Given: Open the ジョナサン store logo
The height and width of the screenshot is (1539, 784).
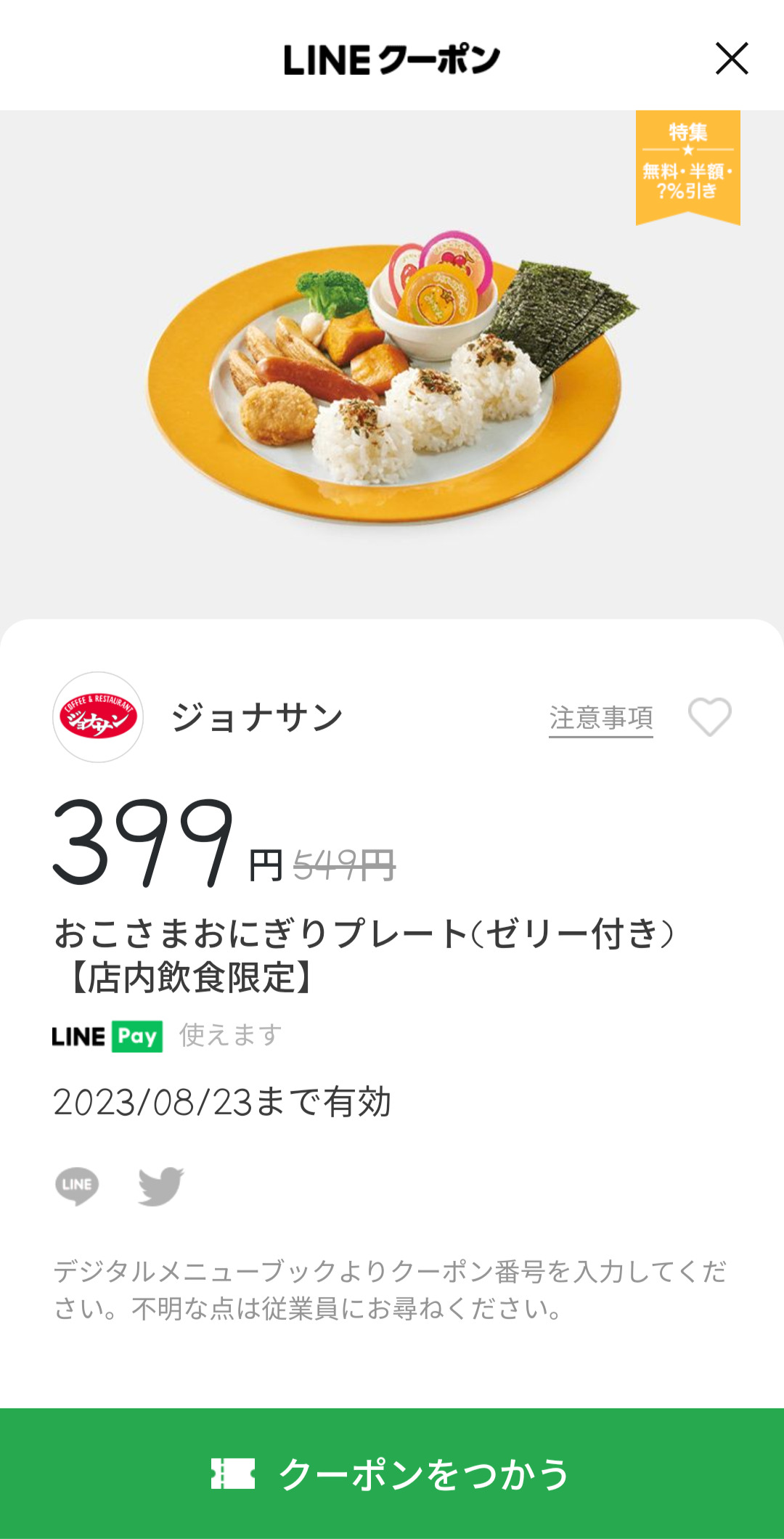Looking at the screenshot, I should 98,717.
